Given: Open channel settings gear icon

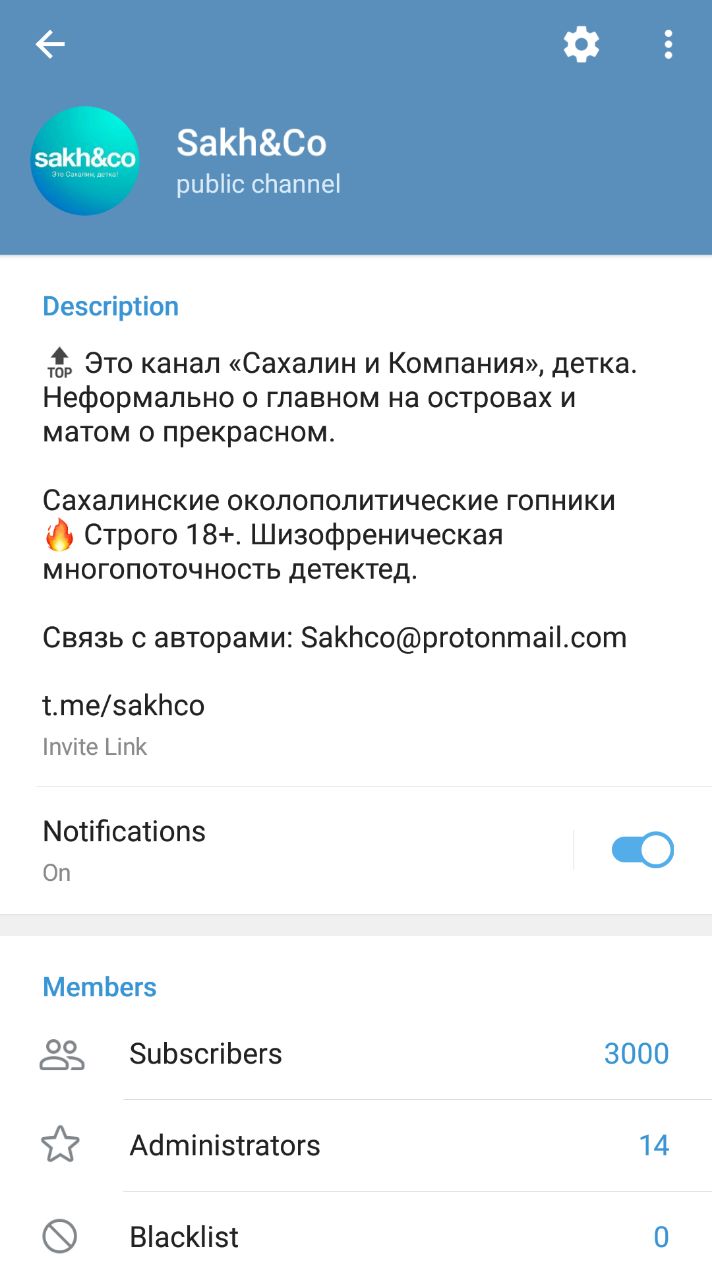Looking at the screenshot, I should (x=581, y=44).
